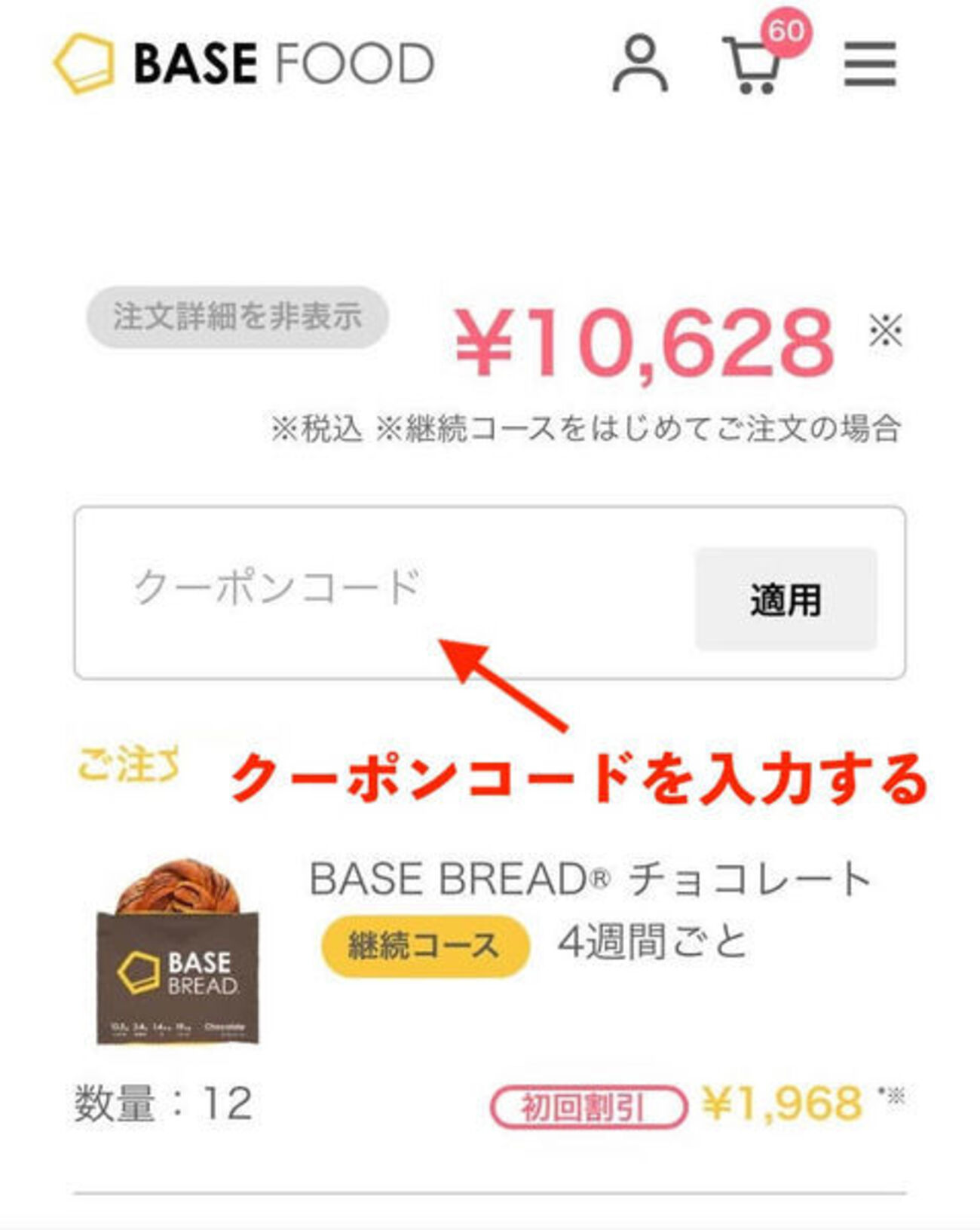The width and height of the screenshot is (980, 1230).
Task: Hide order details with 注文詳細を非表示
Action: [x=237, y=317]
